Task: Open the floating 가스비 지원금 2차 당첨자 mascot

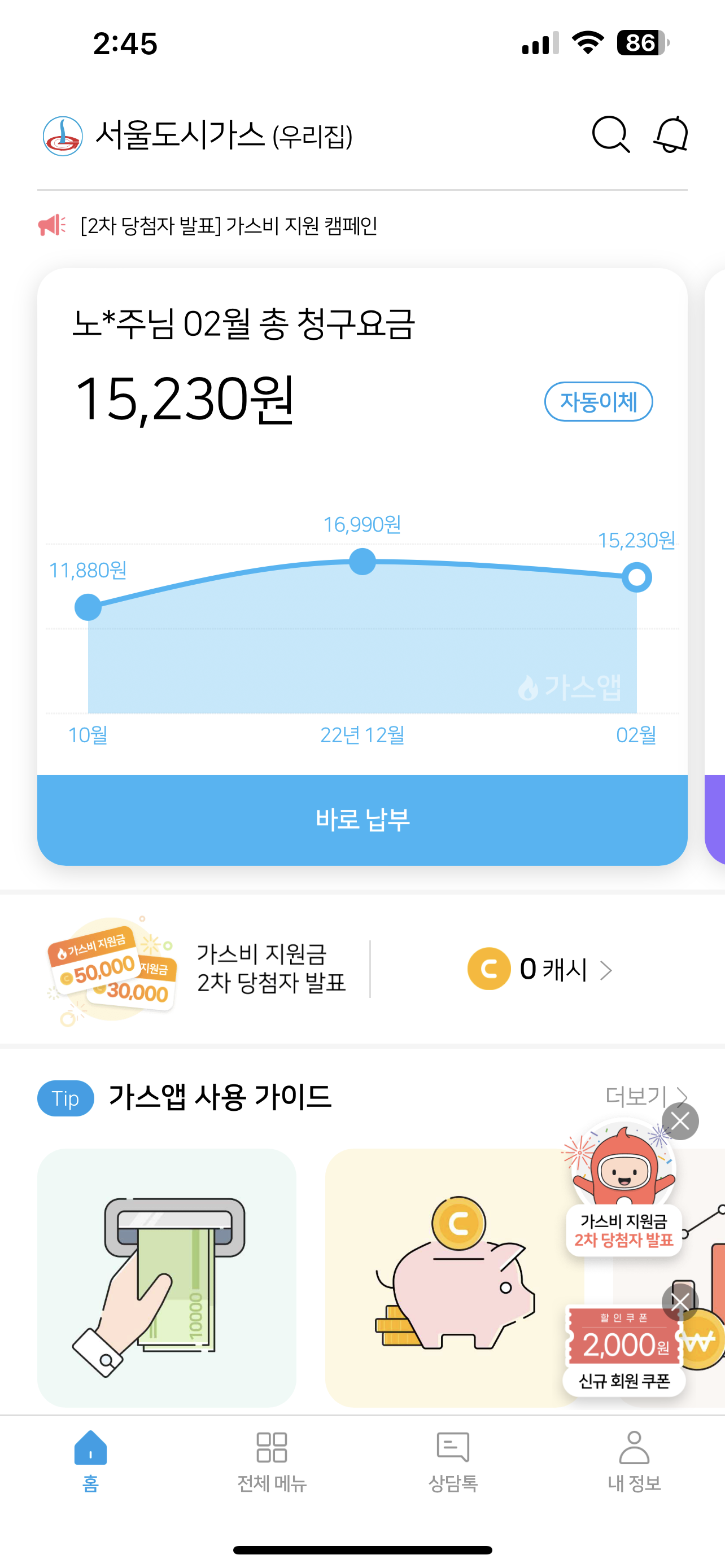Action: (624, 1187)
